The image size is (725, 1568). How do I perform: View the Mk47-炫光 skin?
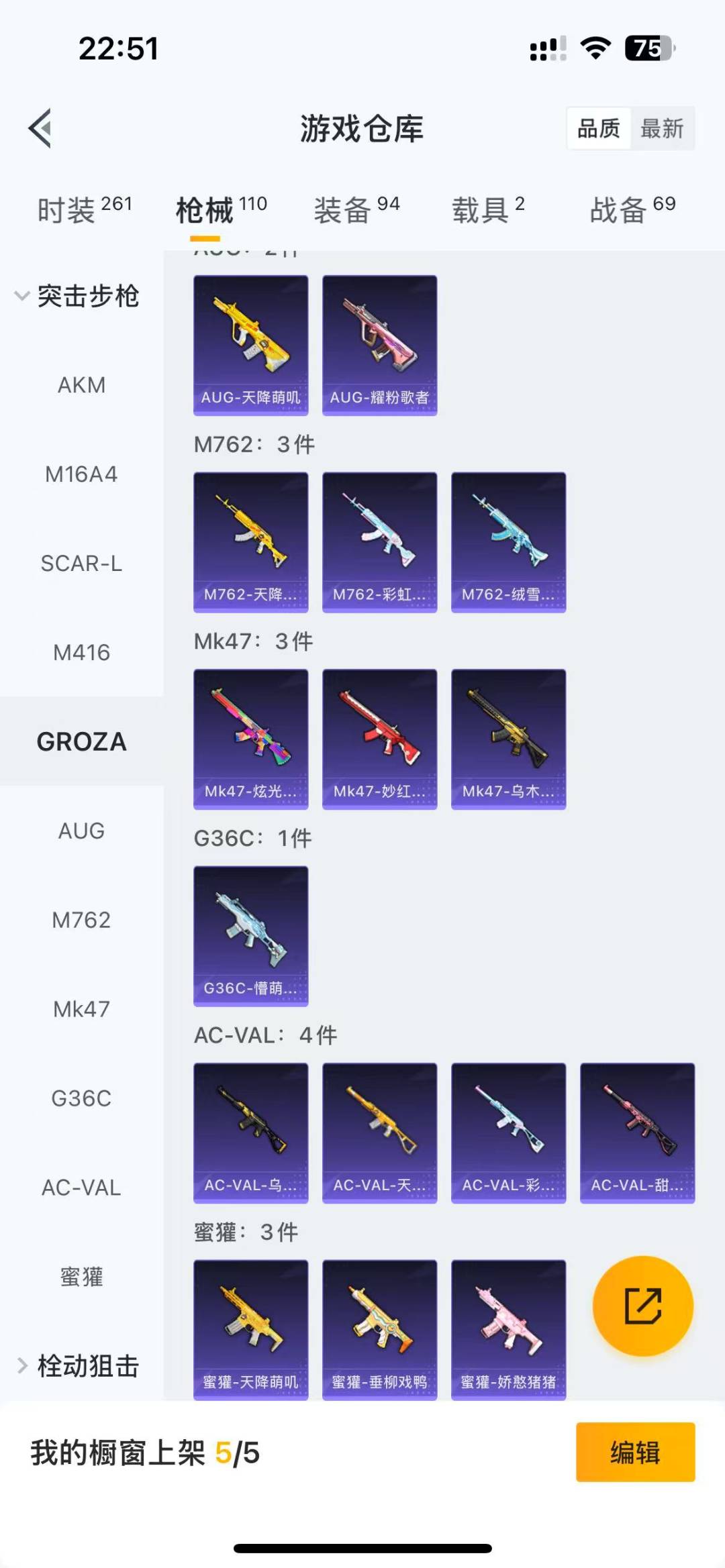[x=251, y=739]
